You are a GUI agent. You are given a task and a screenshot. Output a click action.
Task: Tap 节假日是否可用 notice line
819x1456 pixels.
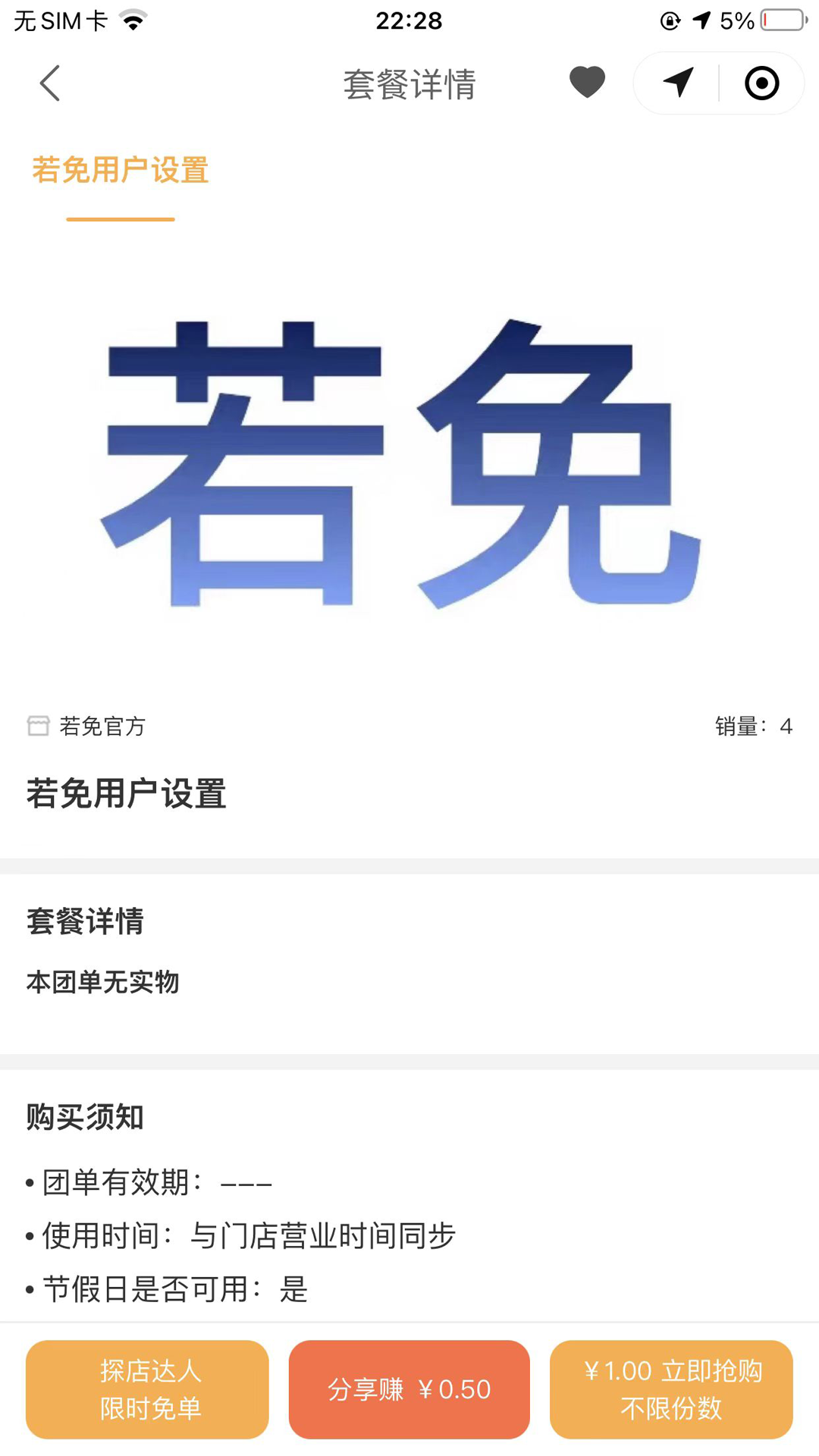(x=167, y=1288)
